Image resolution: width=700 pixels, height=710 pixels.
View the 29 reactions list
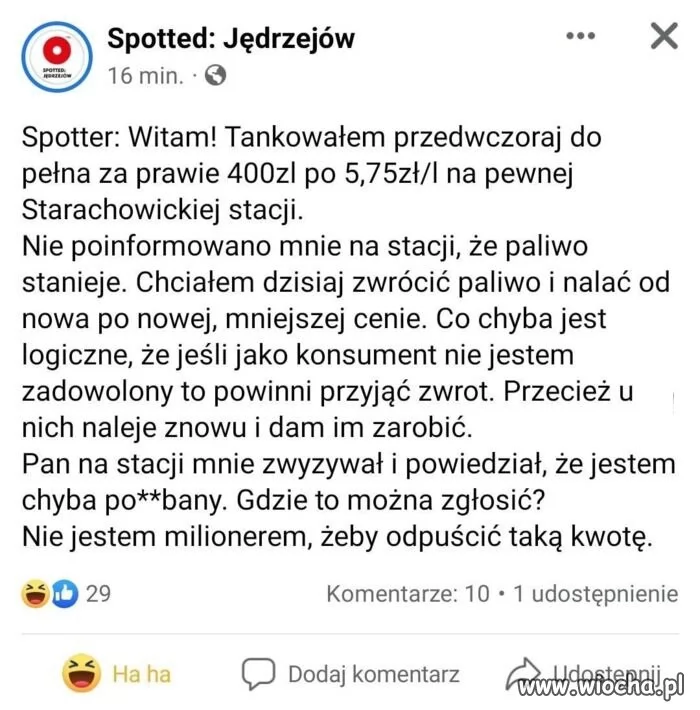[x=66, y=594]
